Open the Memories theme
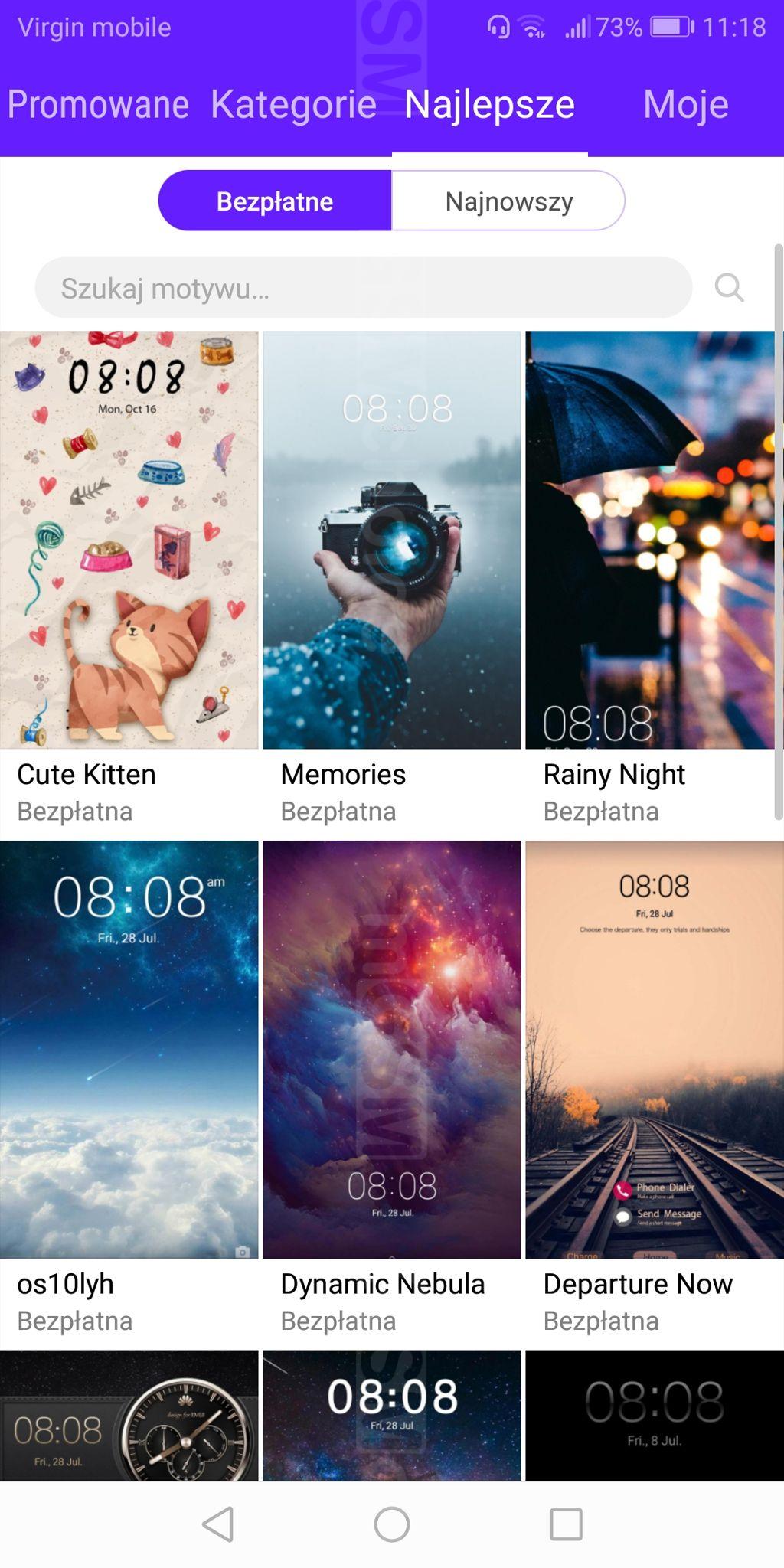The image size is (784, 1568). point(392,540)
